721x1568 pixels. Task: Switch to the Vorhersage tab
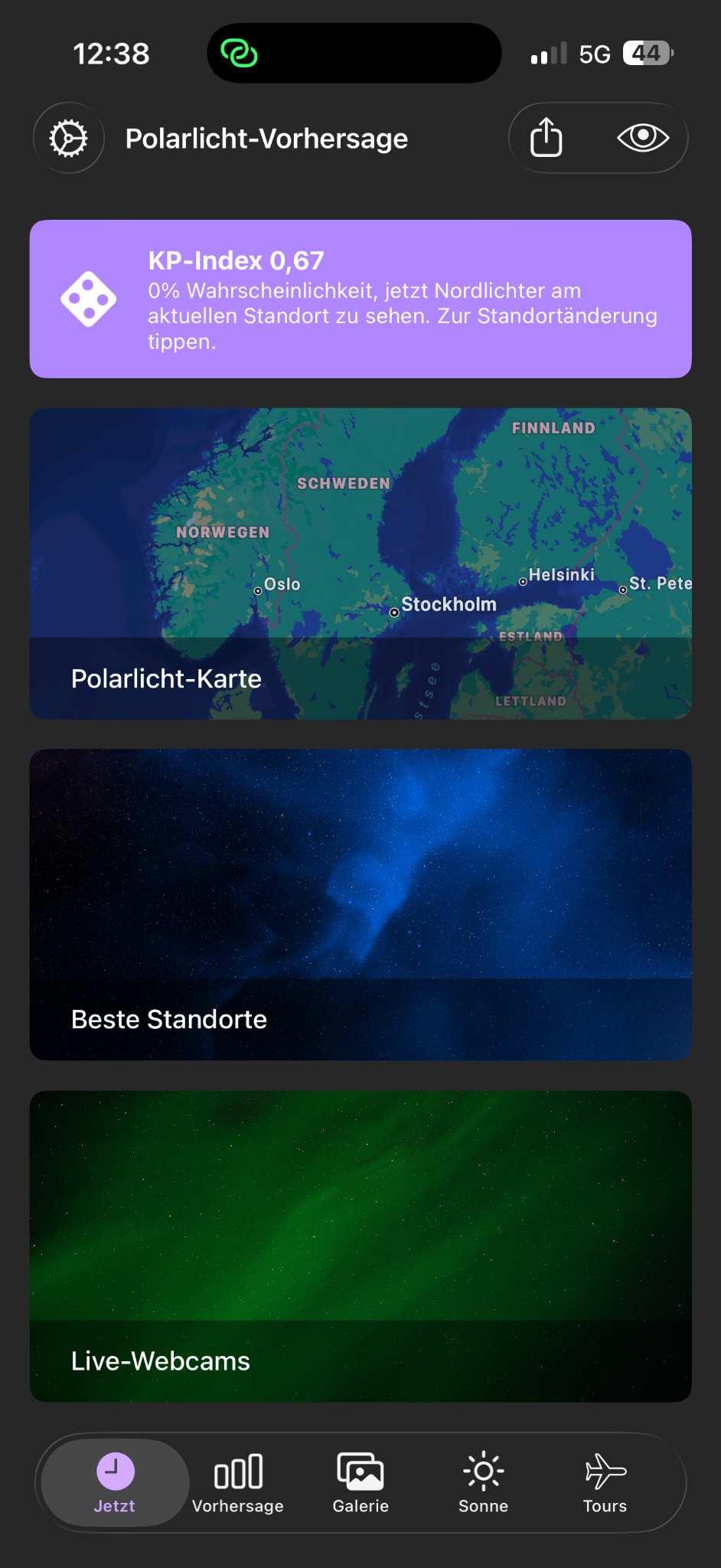click(238, 1483)
